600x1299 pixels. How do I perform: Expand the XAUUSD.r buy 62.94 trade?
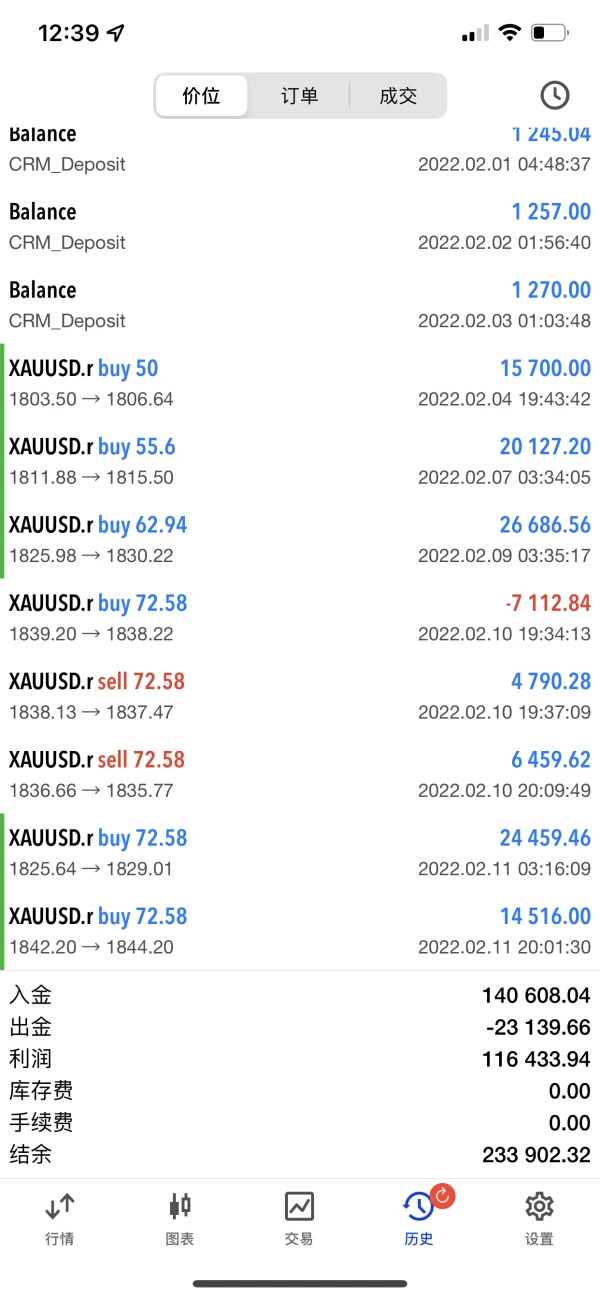pos(300,539)
